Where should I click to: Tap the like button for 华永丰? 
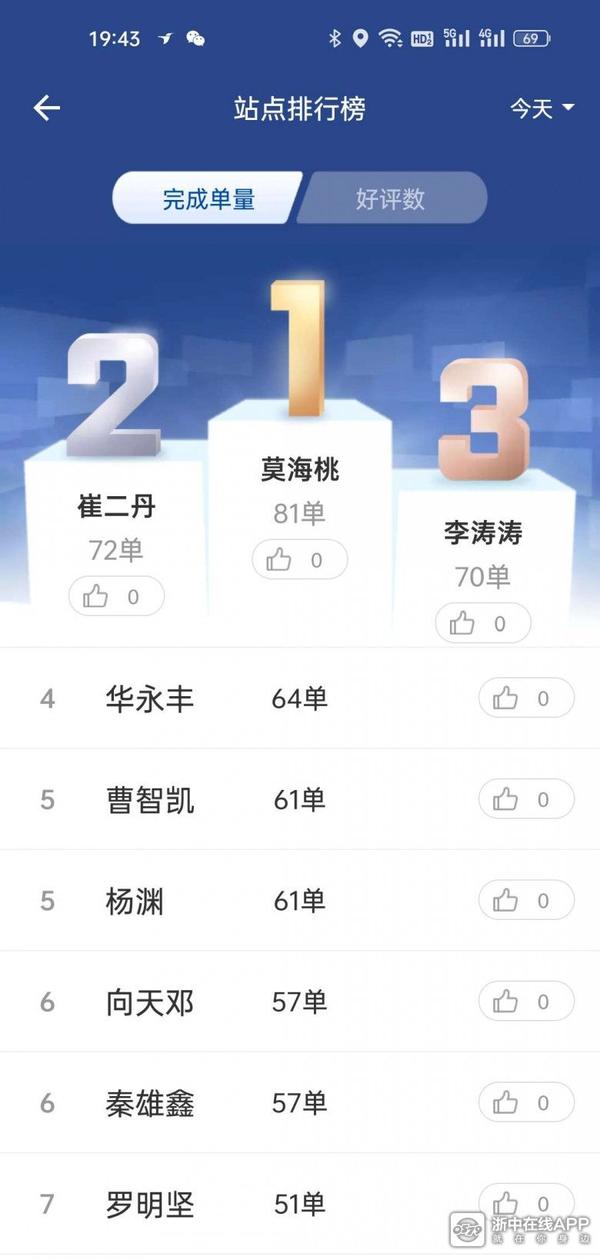coord(526,698)
